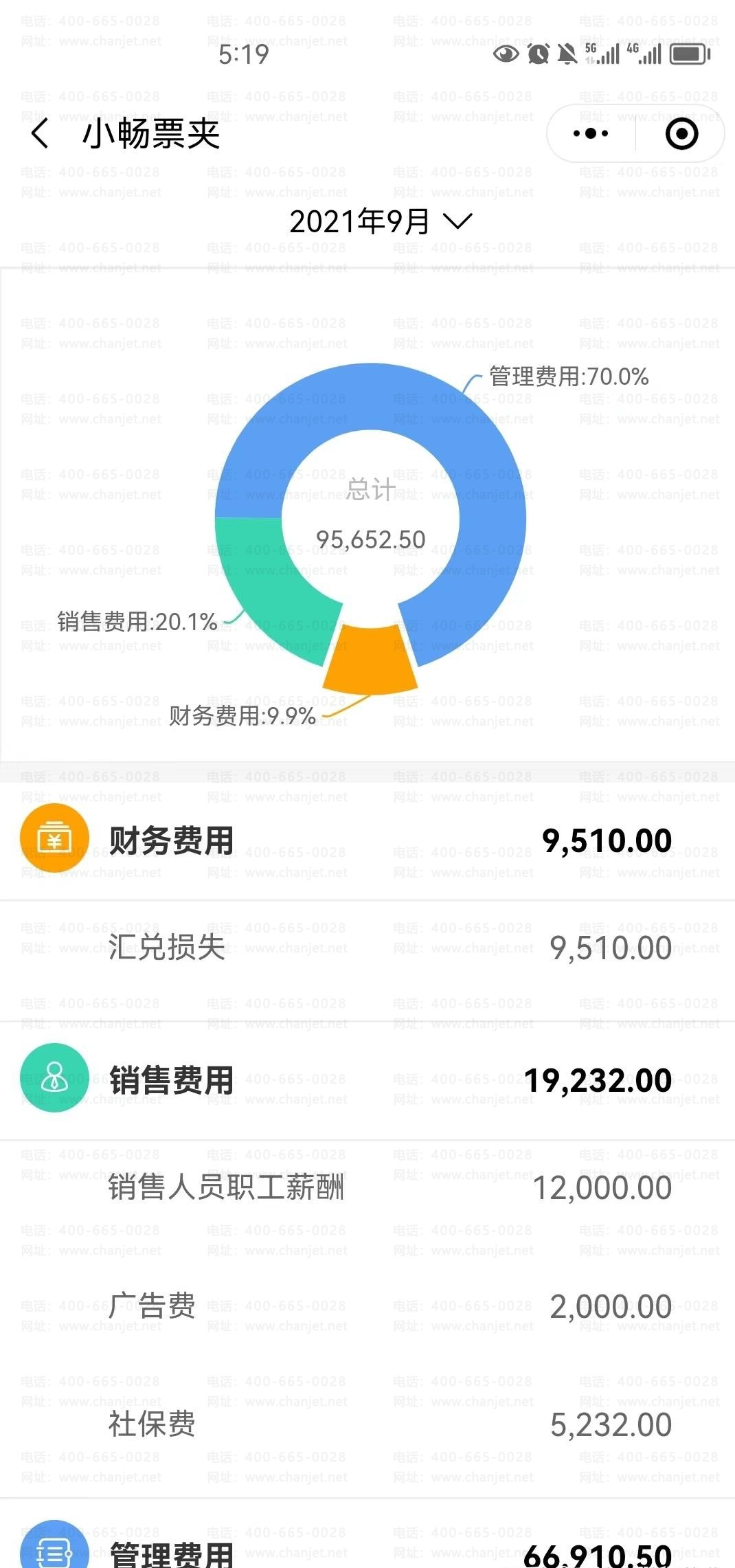This screenshot has width=735, height=1568.
Task: Open the 财务费用 category row
Action: click(x=367, y=840)
